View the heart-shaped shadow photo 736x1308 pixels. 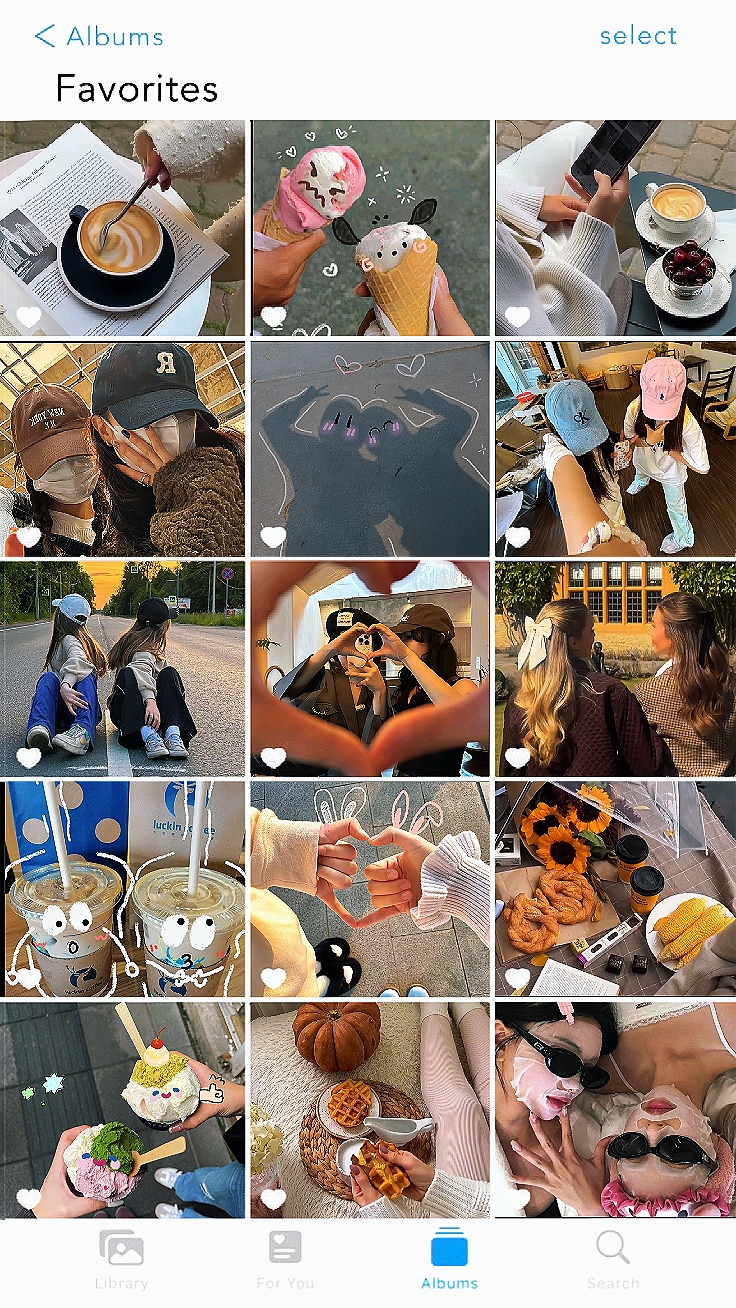pyautogui.click(x=370, y=448)
